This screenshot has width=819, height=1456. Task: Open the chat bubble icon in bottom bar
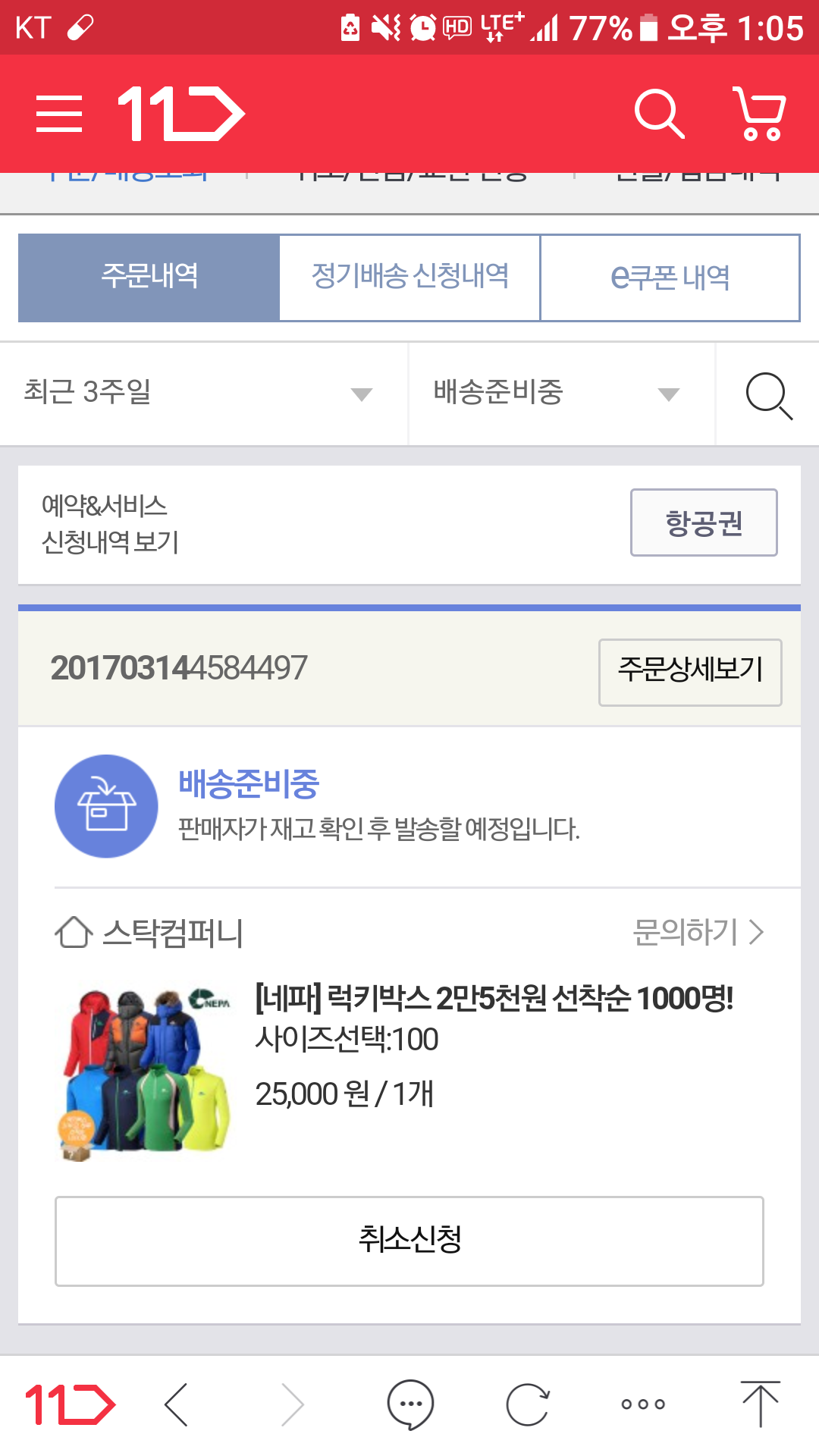click(x=410, y=1404)
